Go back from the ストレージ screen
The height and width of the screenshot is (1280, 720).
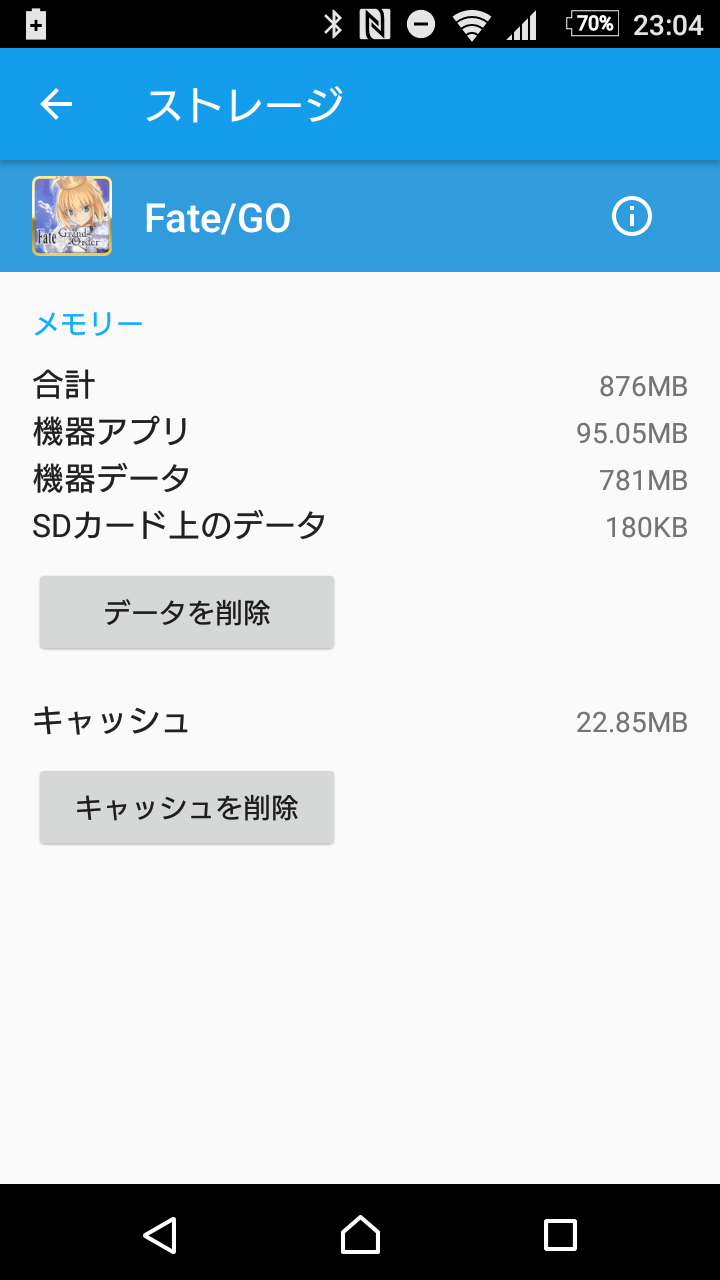coord(56,104)
